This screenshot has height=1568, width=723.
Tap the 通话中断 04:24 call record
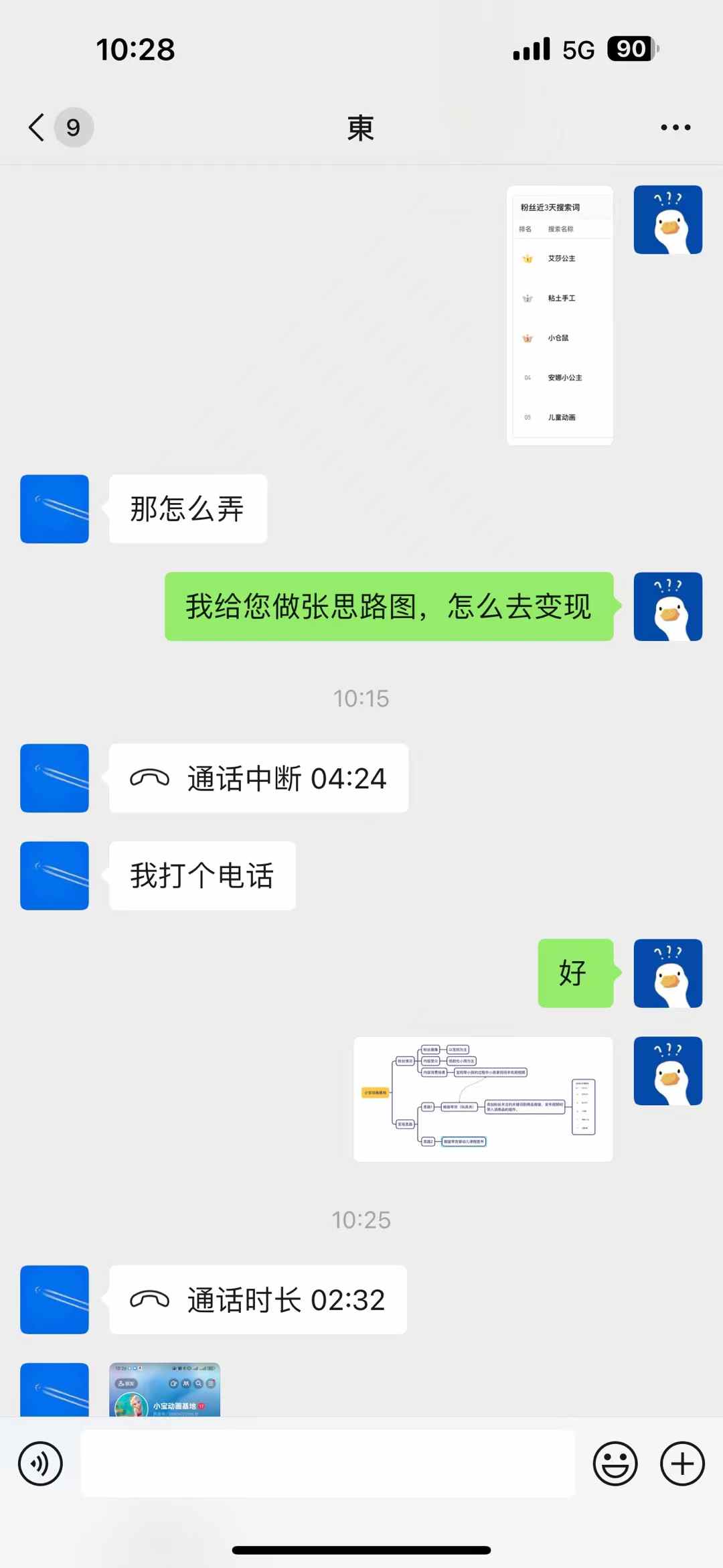(258, 778)
